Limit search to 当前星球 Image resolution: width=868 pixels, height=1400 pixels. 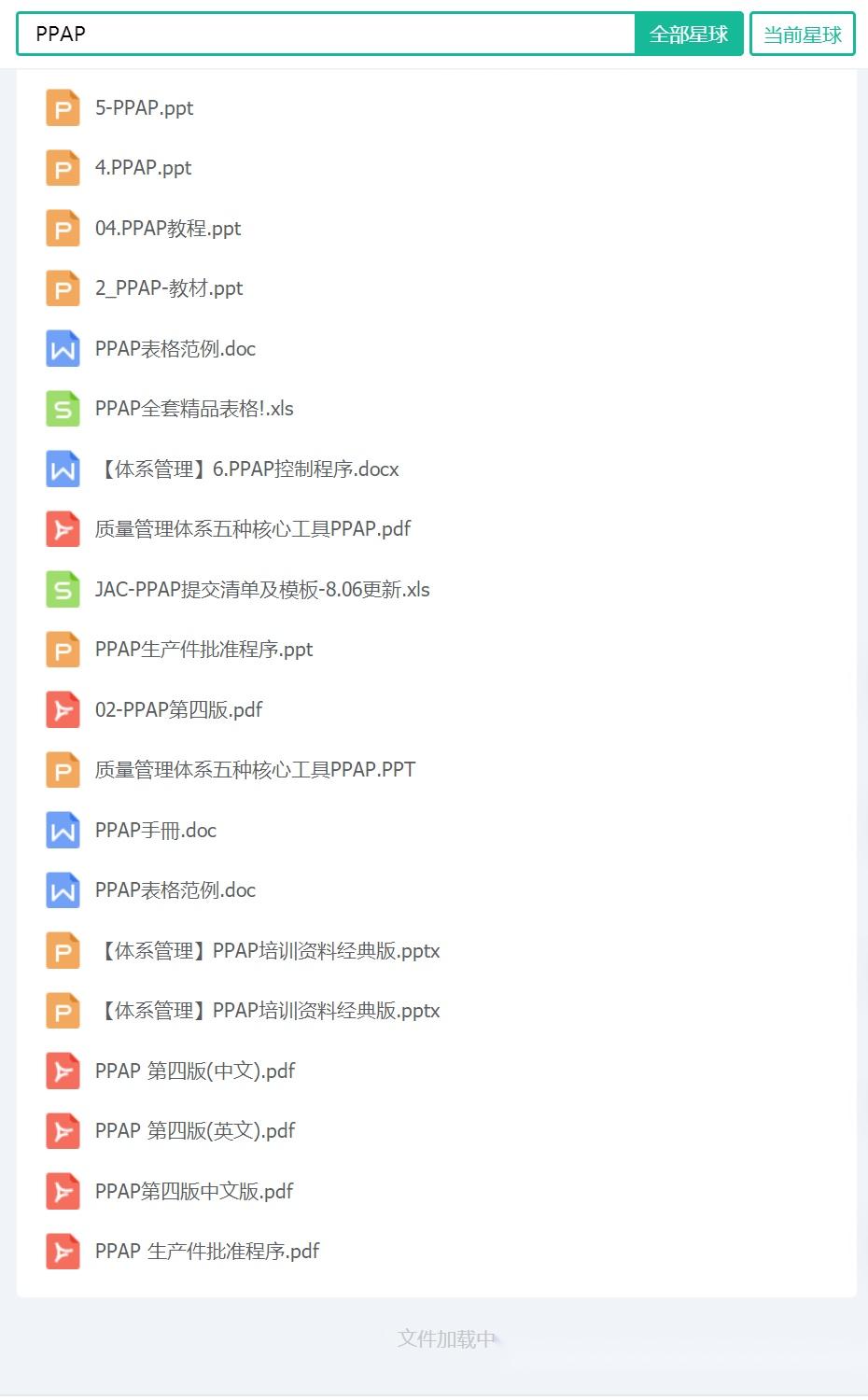coord(803,35)
